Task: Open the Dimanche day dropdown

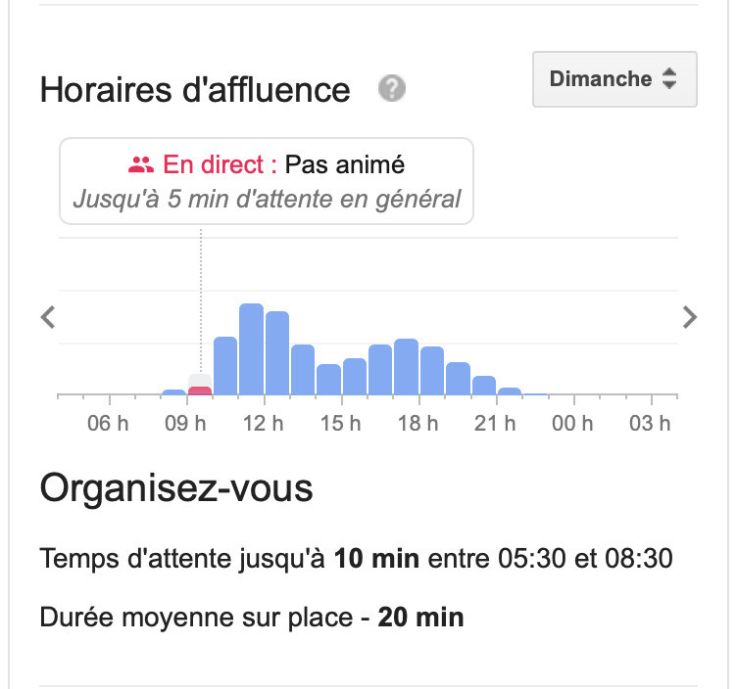Action: [x=614, y=79]
